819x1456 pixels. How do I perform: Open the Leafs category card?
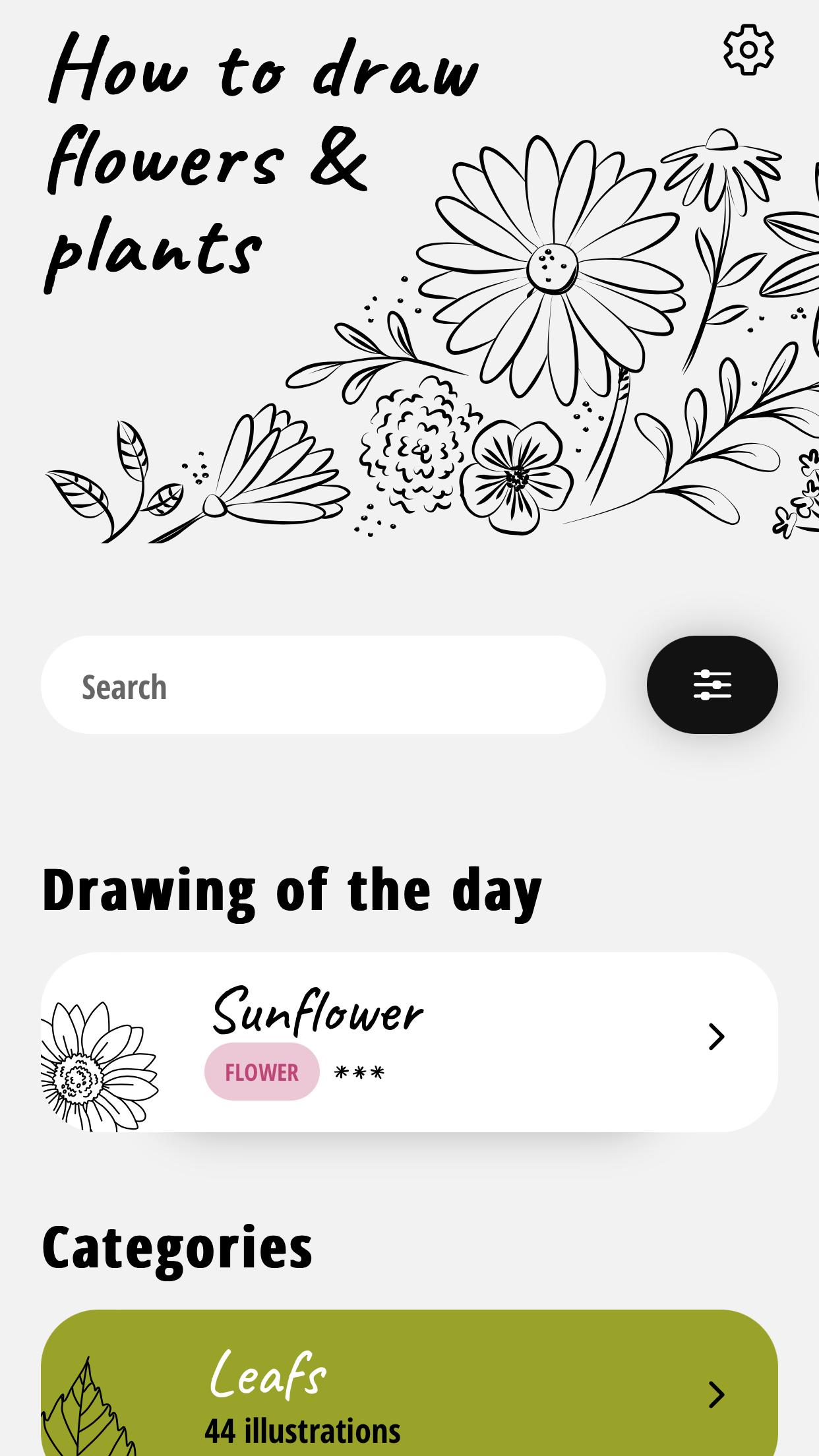pos(409,1391)
